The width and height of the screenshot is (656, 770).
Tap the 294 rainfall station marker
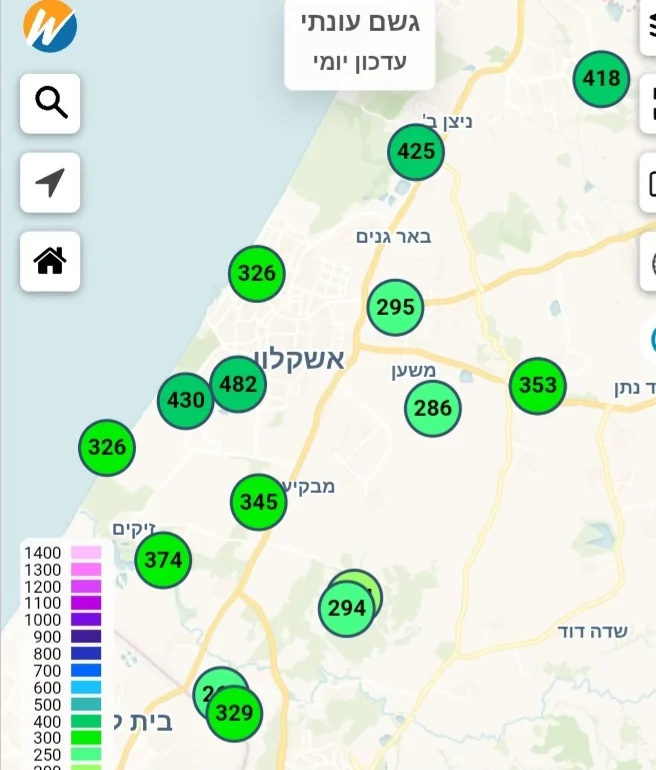pyautogui.click(x=346, y=609)
